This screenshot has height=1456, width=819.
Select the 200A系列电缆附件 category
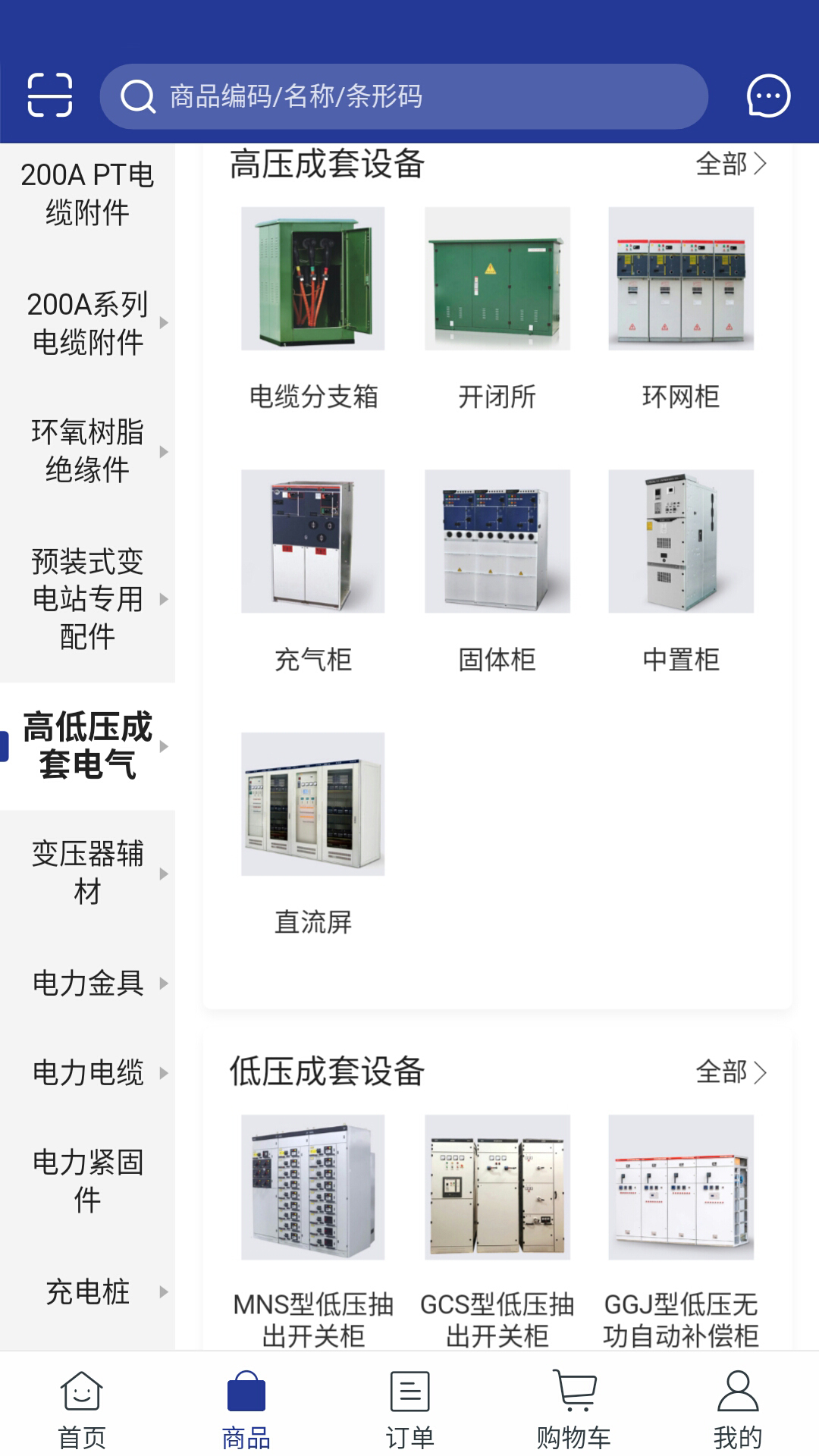(x=87, y=323)
